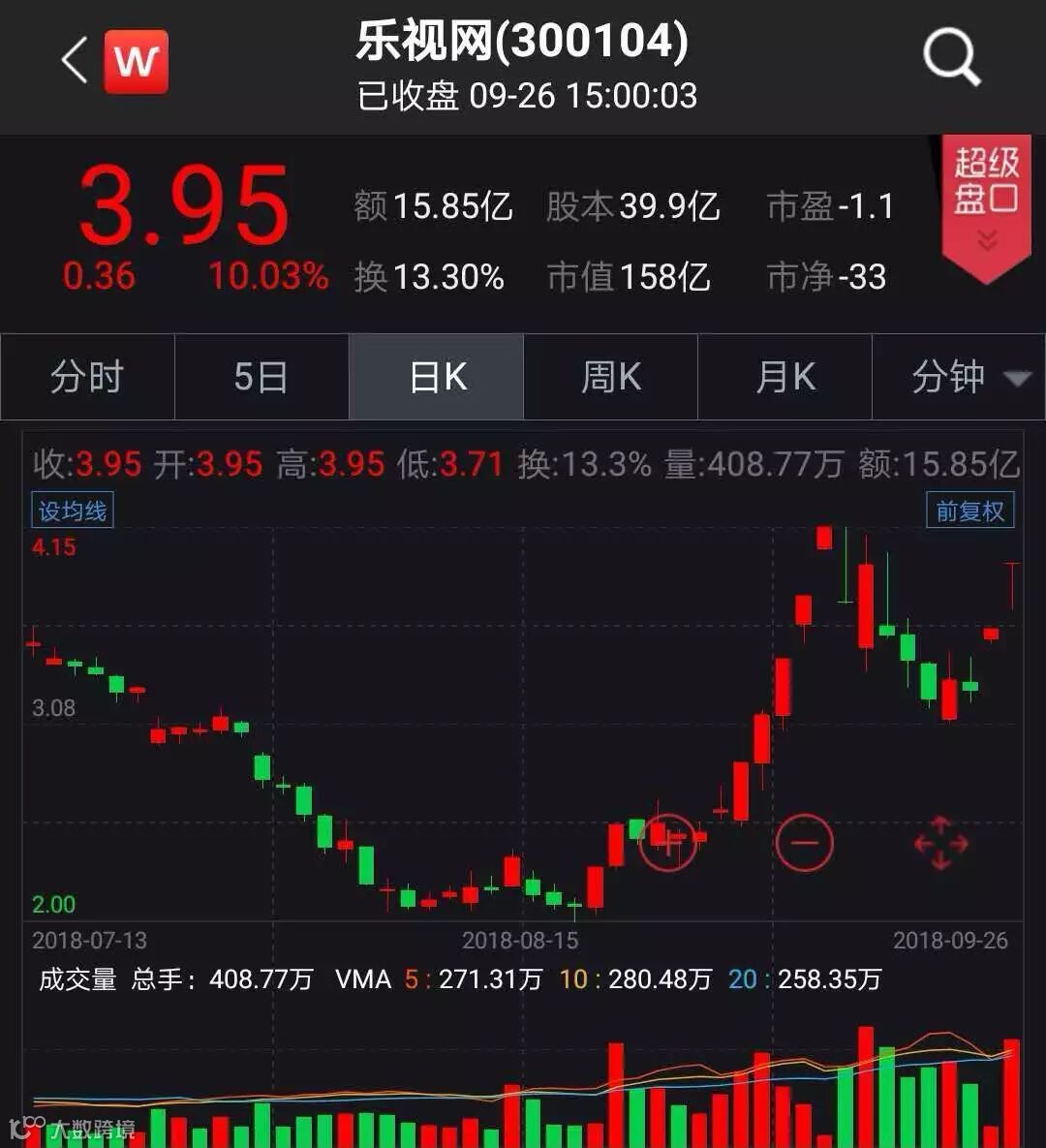
Task: Tap the 前复权 adjustment button
Action: click(x=969, y=511)
